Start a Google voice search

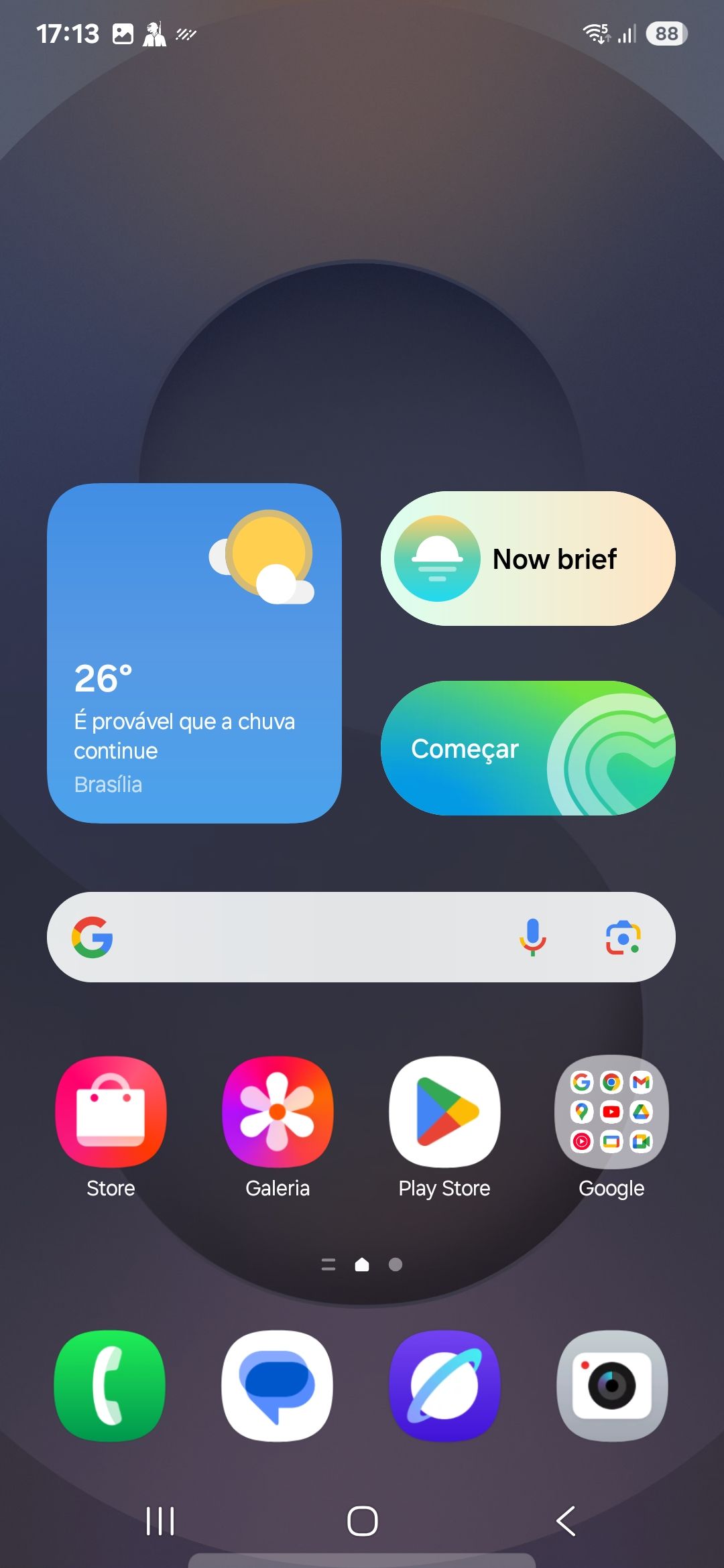click(533, 937)
